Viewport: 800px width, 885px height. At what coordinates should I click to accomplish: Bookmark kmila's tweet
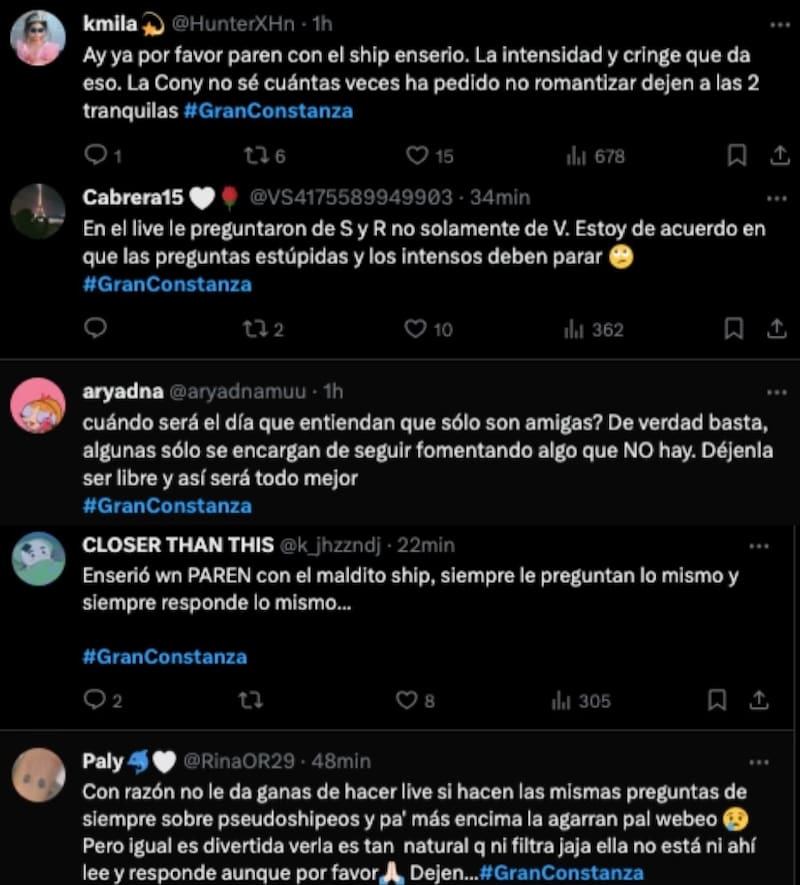pyautogui.click(x=735, y=156)
